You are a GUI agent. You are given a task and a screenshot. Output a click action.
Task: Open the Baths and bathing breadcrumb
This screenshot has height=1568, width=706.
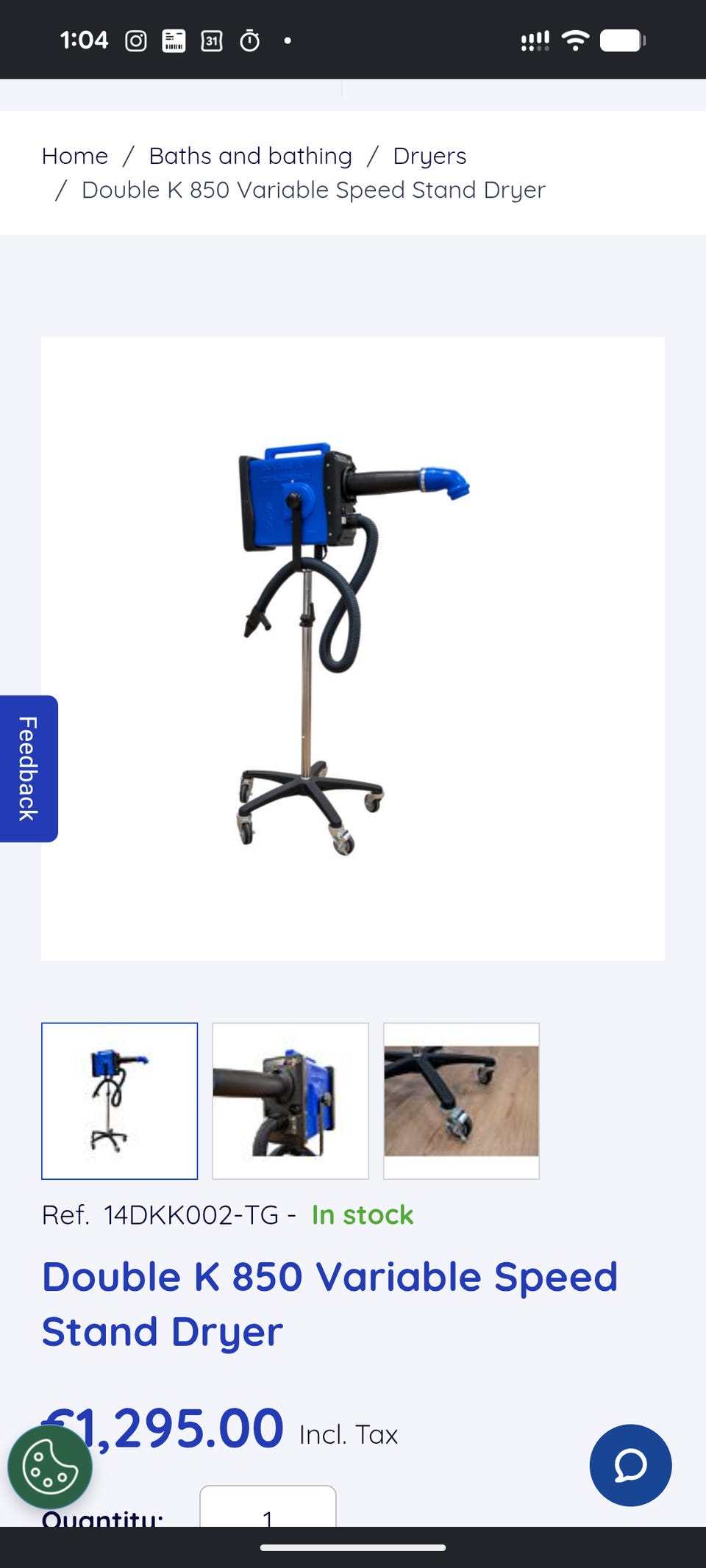pos(251,156)
